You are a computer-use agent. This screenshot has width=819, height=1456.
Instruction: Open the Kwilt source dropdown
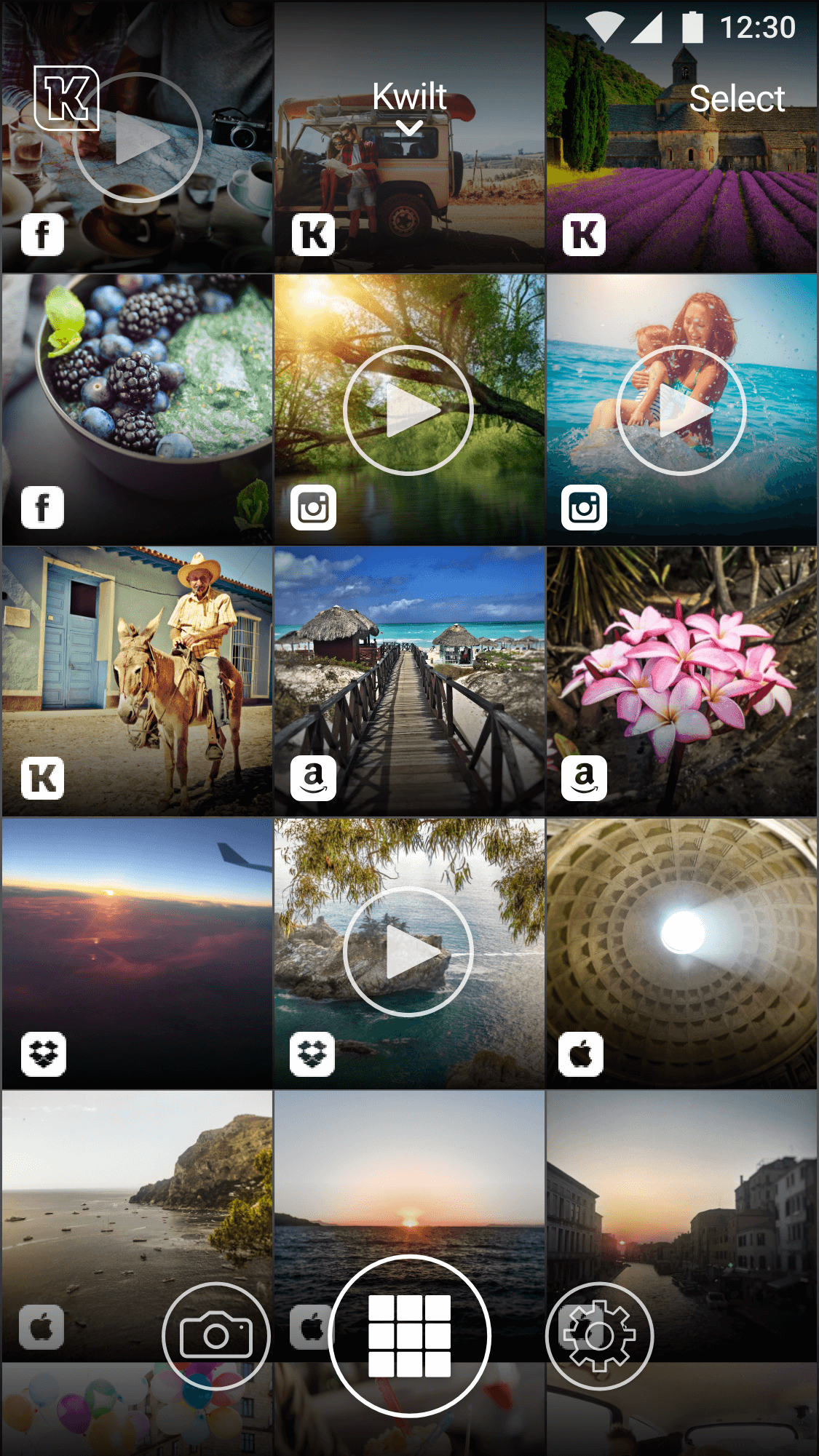[x=409, y=108]
